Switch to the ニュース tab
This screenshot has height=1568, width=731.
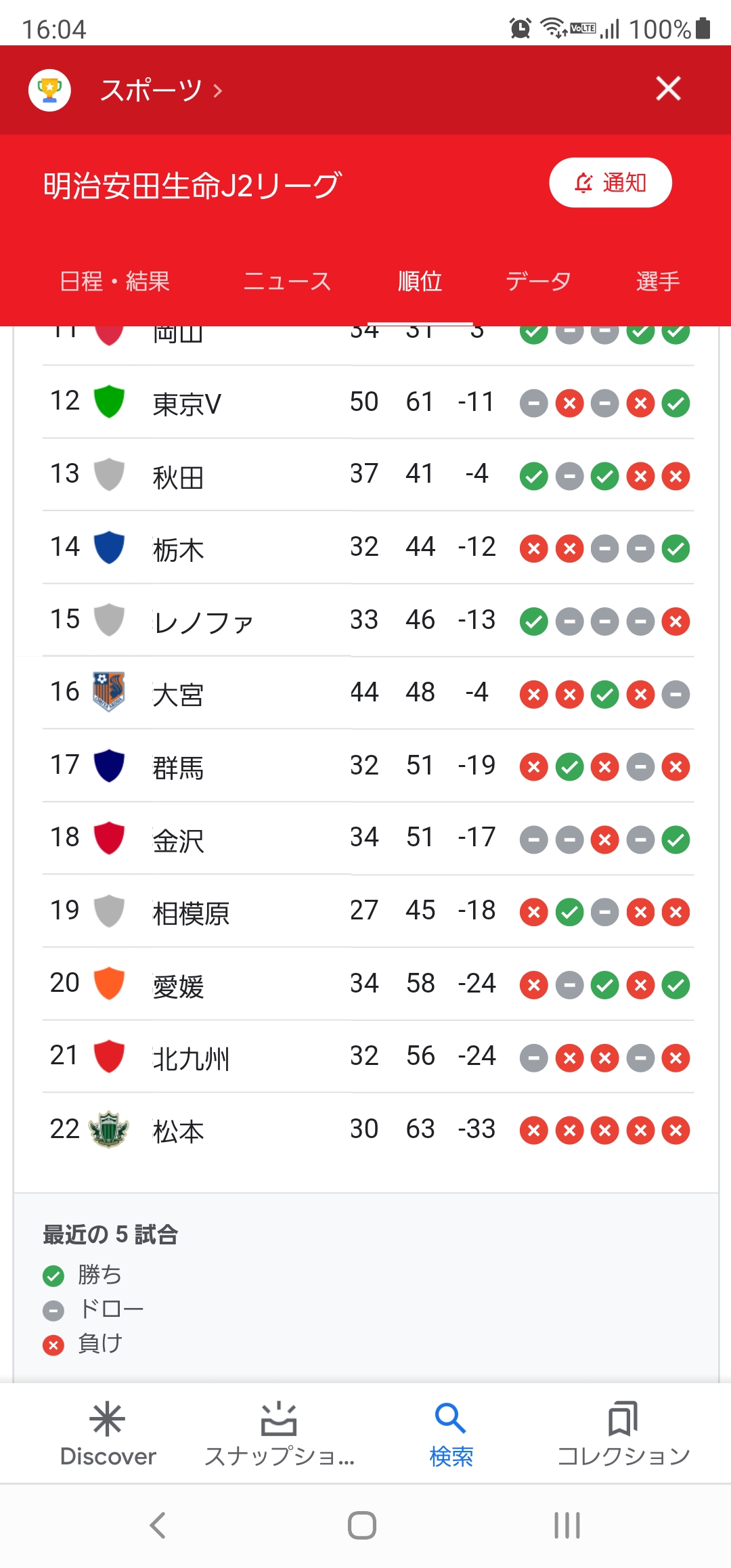(287, 281)
